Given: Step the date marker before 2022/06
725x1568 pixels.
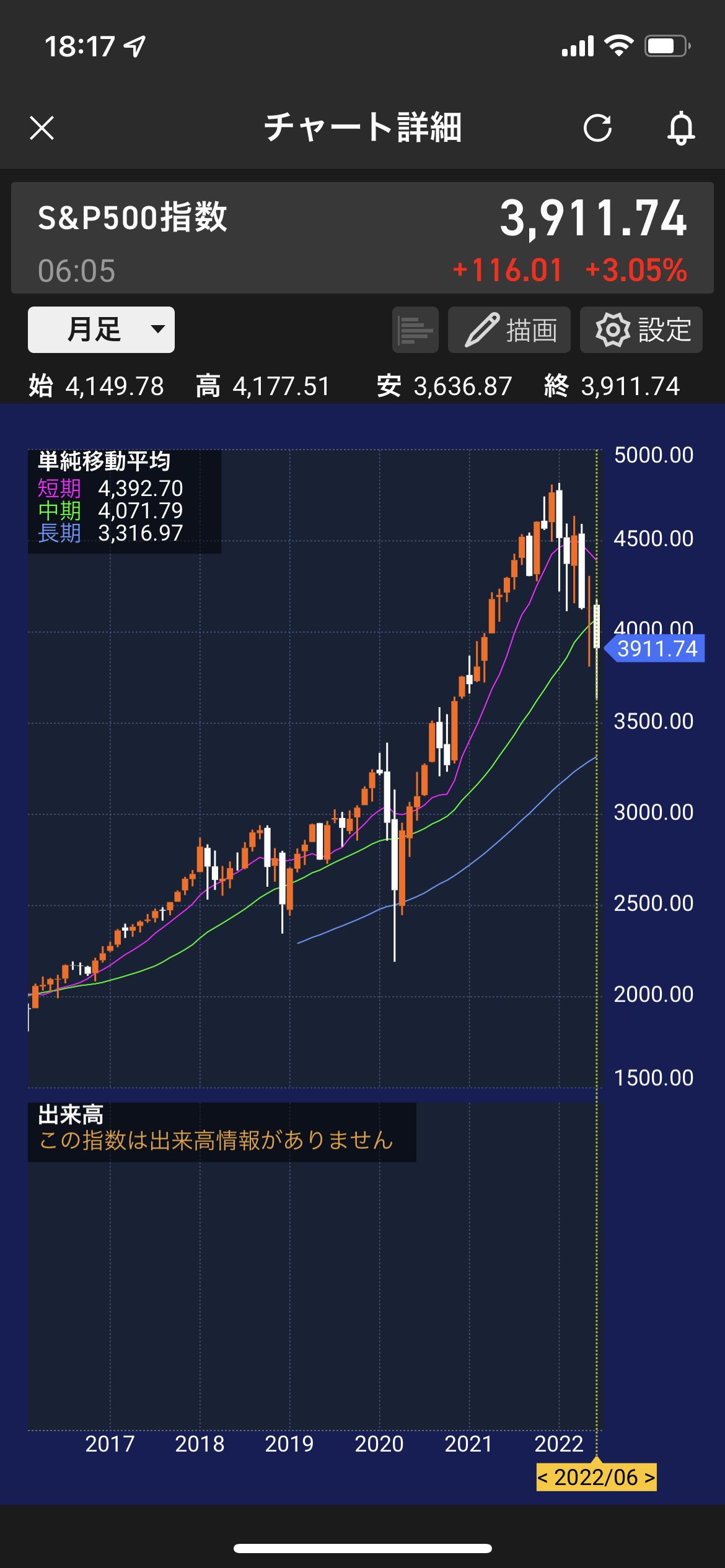Looking at the screenshot, I should 543,1478.
